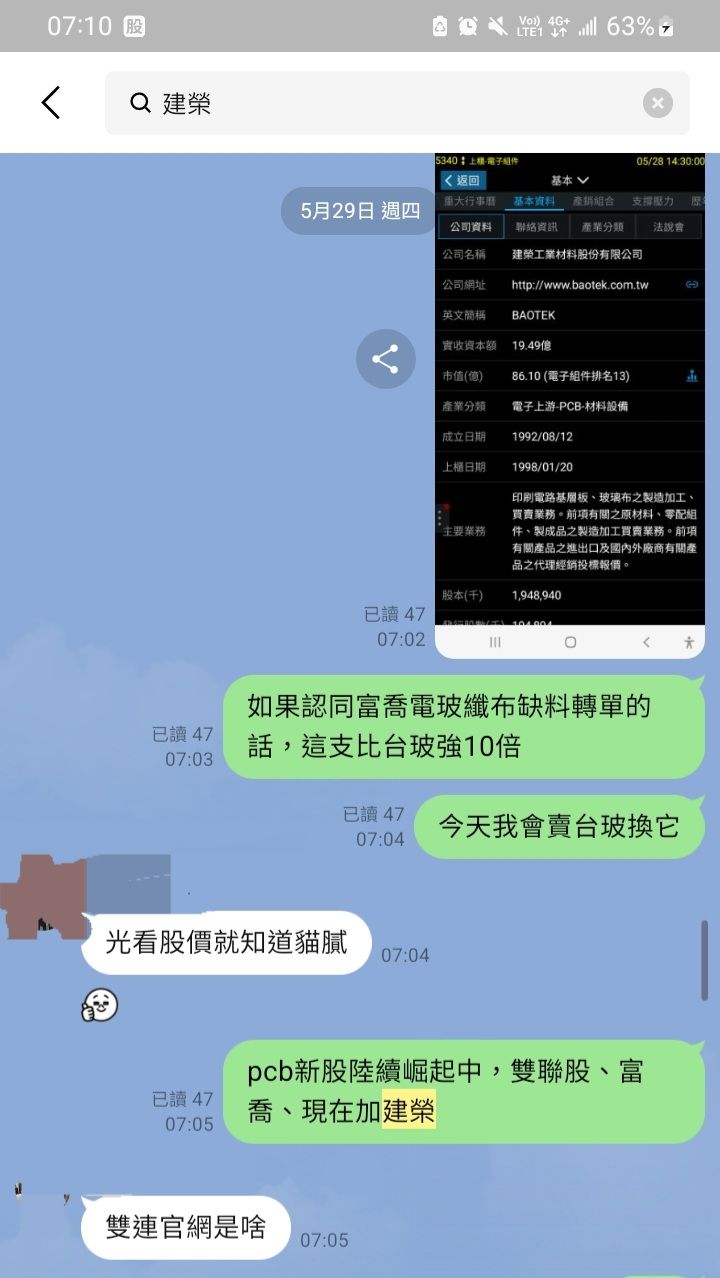
Task: Go back from the search results
Action: (x=50, y=103)
